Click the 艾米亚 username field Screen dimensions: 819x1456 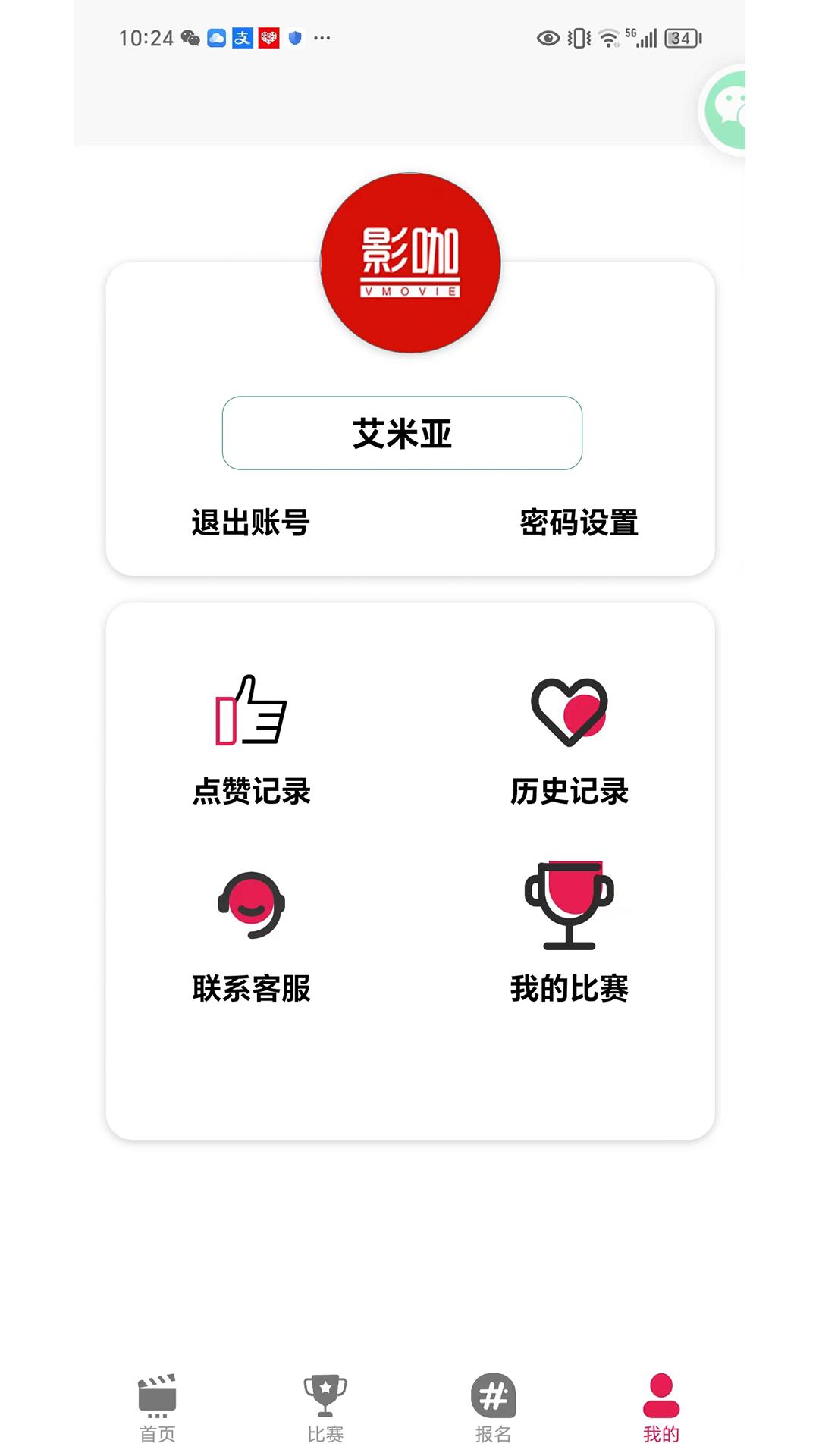(402, 434)
